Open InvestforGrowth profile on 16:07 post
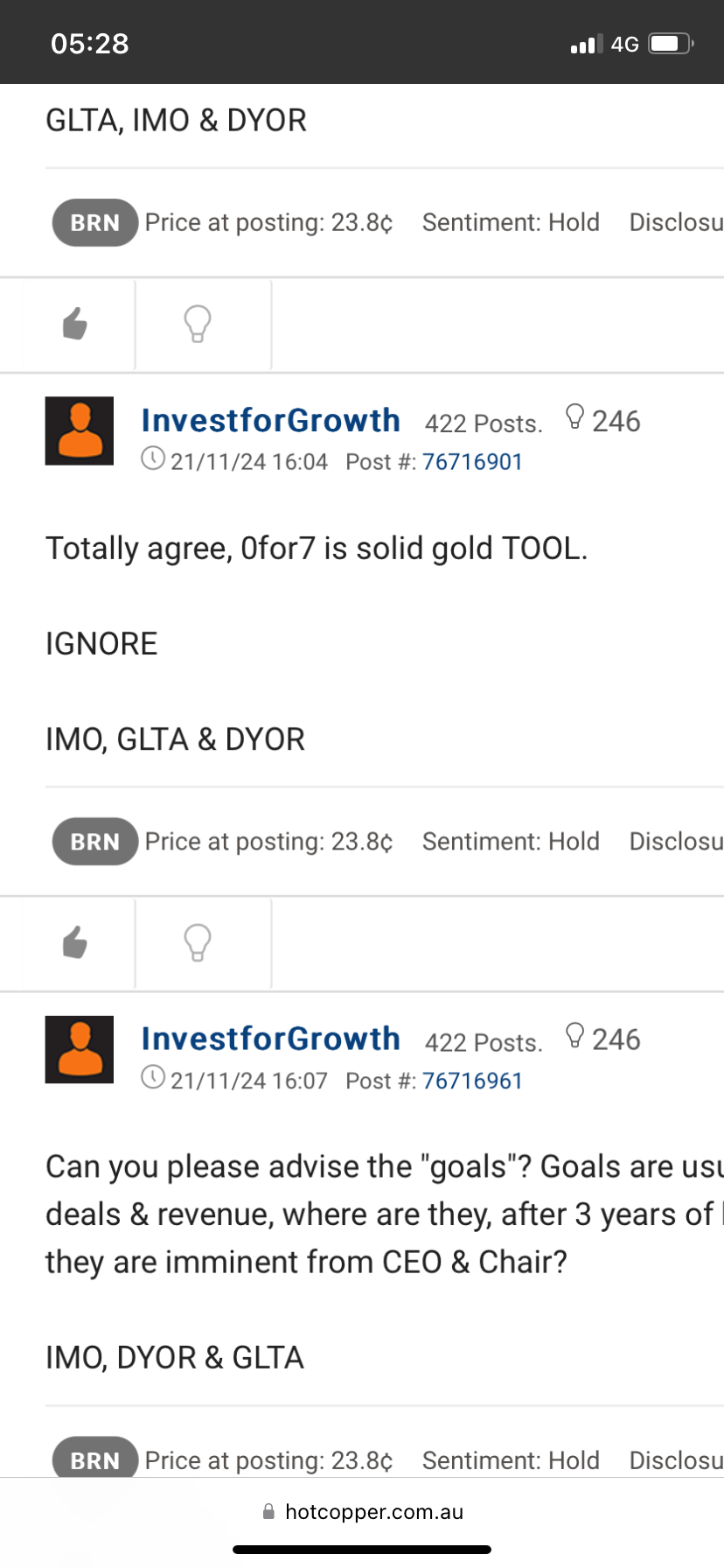 [x=270, y=1039]
